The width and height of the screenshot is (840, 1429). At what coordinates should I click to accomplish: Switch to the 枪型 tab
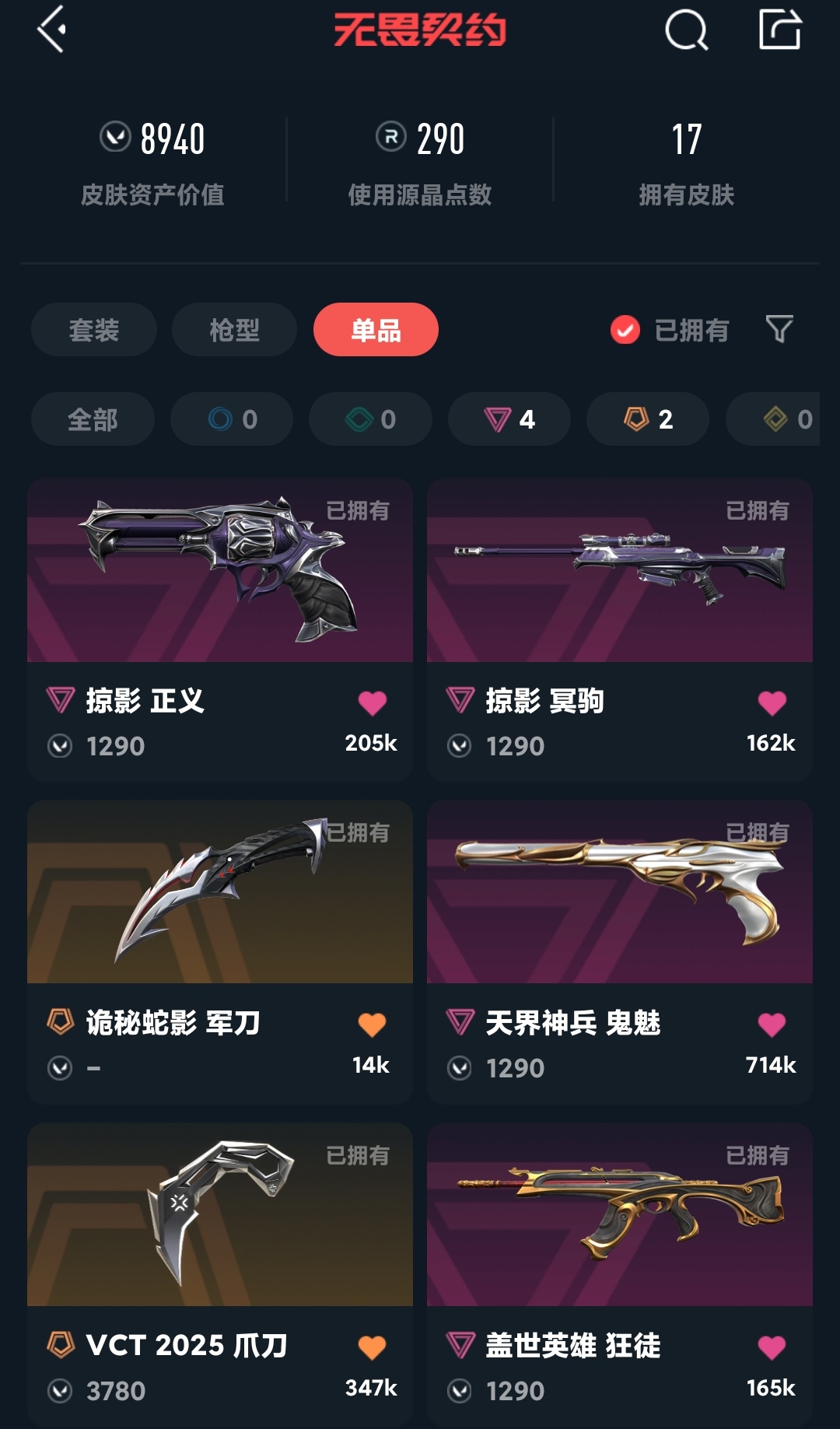click(x=234, y=330)
